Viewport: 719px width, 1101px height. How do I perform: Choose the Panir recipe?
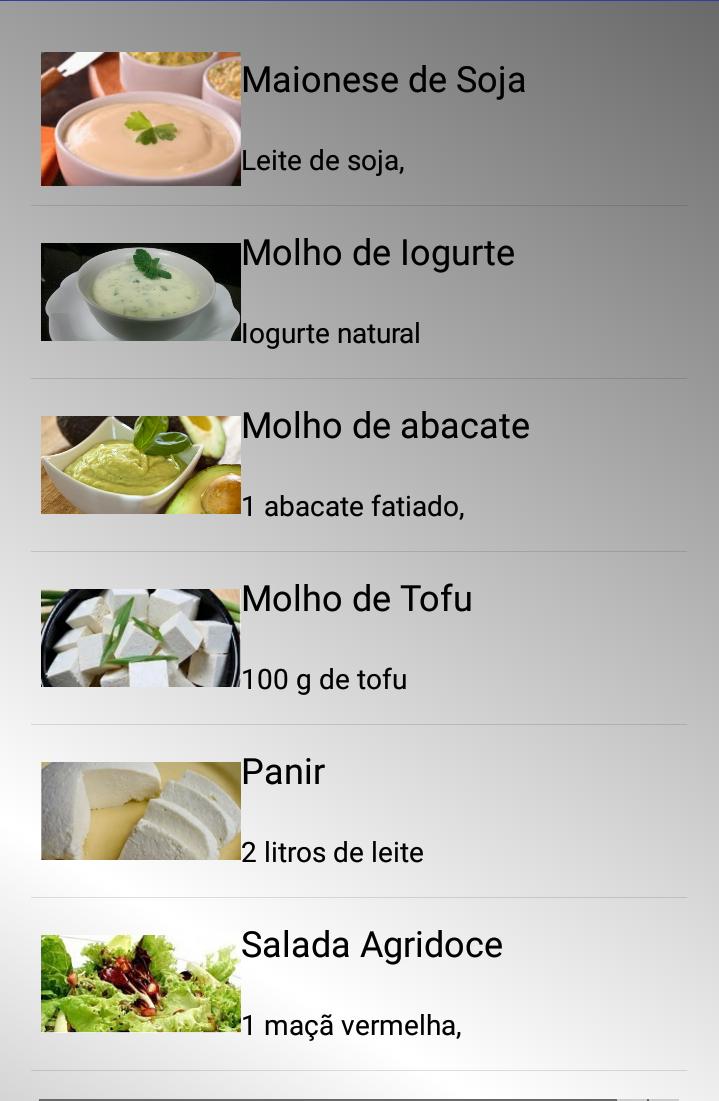click(283, 772)
